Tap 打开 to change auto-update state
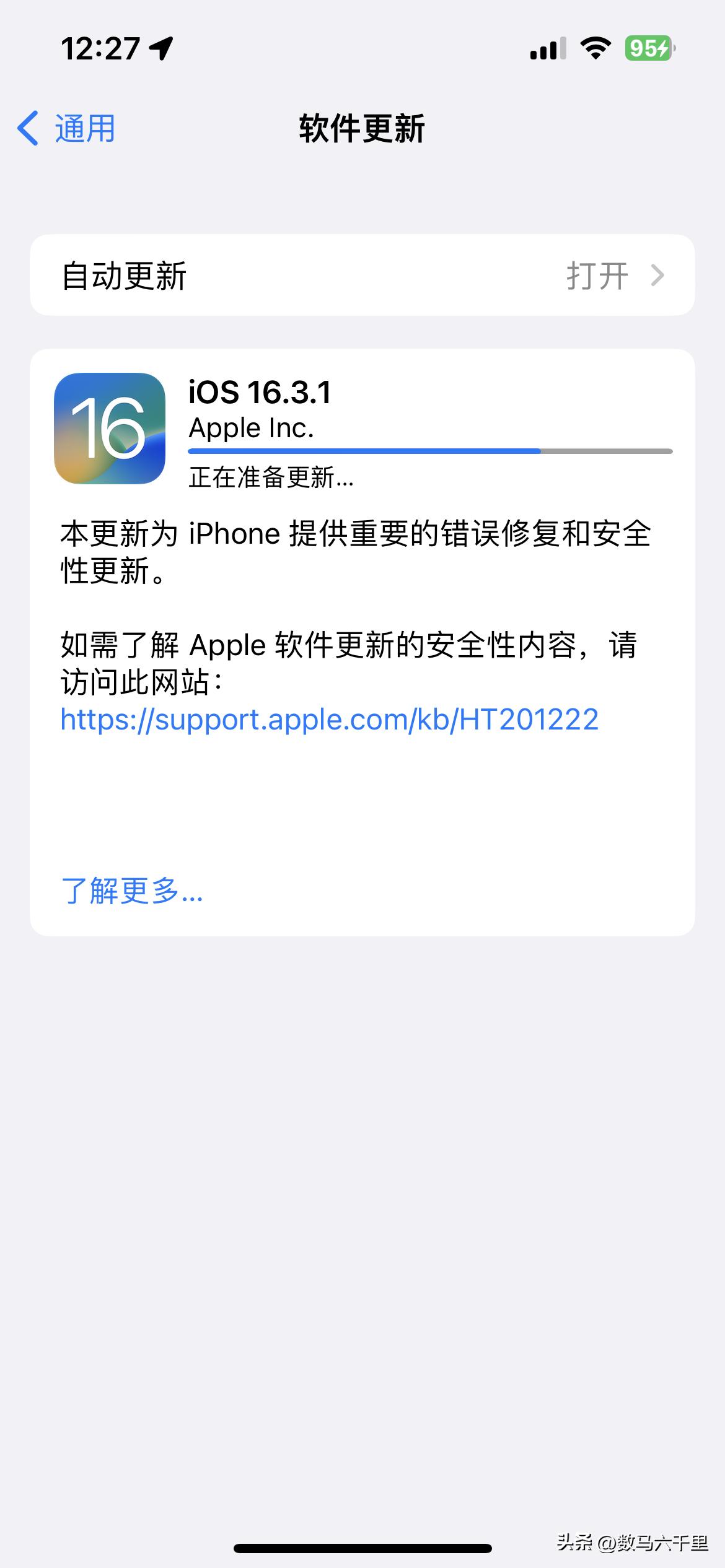725x1568 pixels. click(599, 276)
